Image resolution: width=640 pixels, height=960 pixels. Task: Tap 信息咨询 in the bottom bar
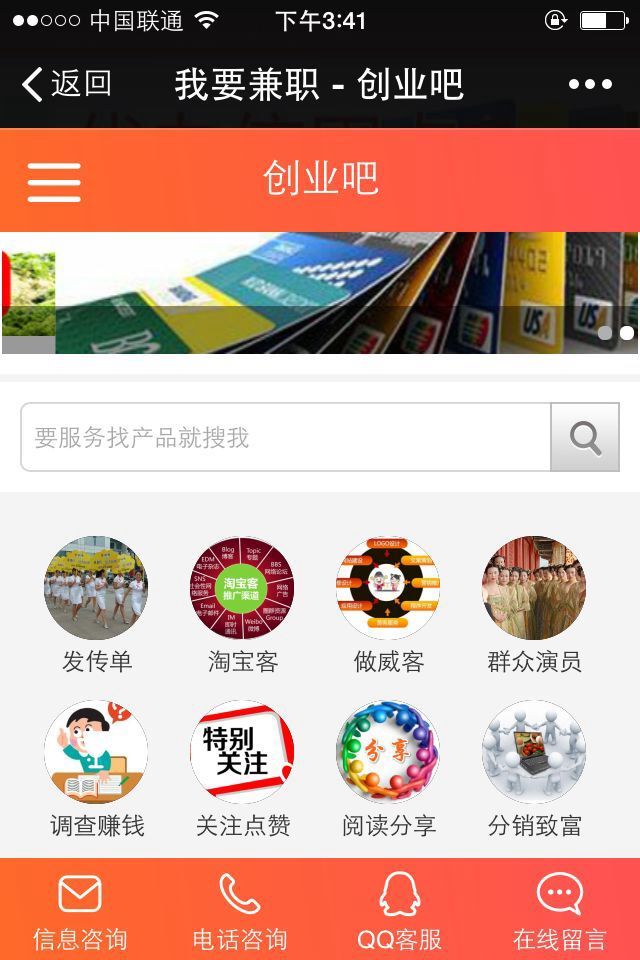[80, 910]
